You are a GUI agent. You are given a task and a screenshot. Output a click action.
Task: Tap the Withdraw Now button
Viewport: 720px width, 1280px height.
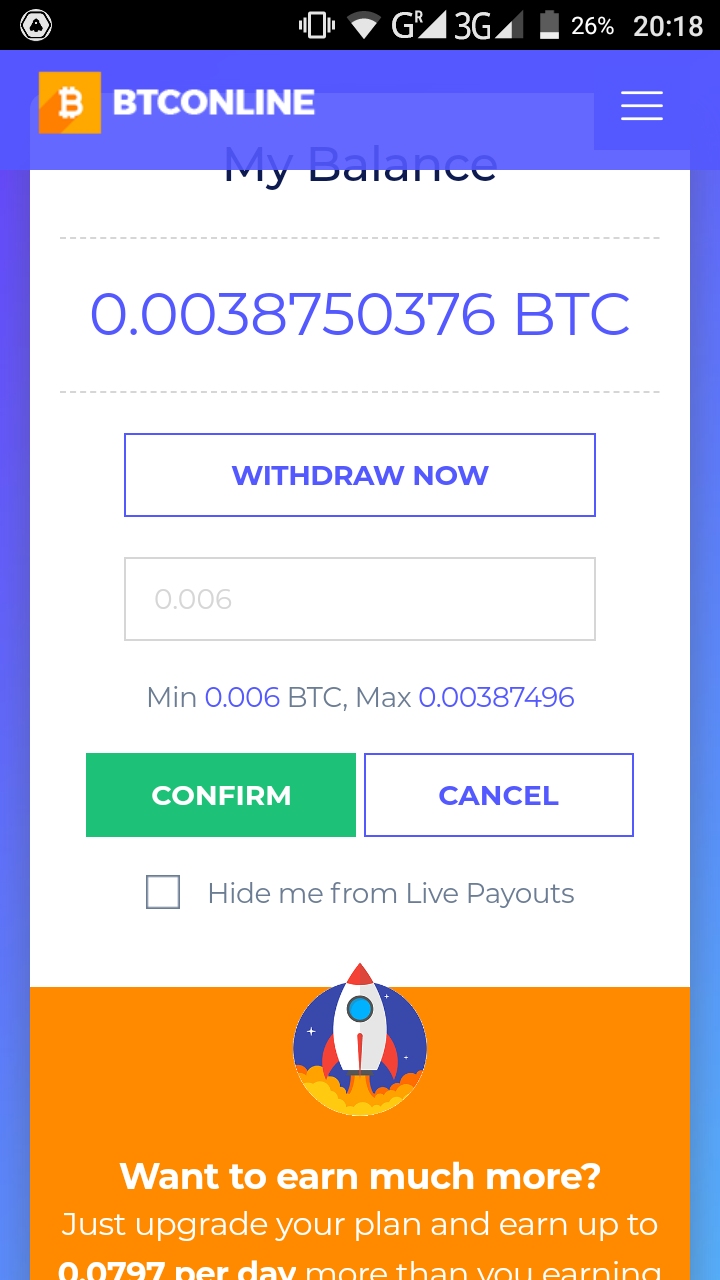click(360, 475)
